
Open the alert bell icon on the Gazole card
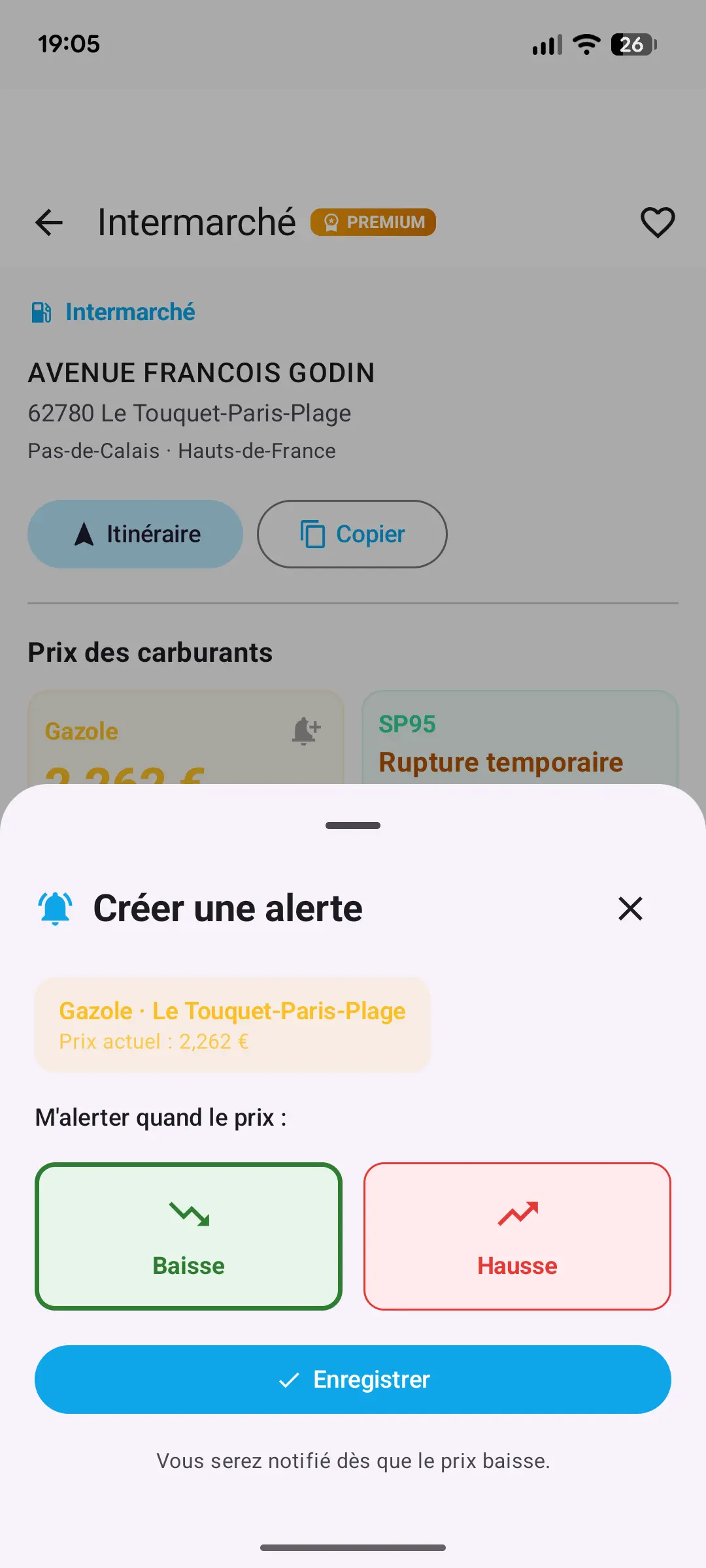[305, 730]
